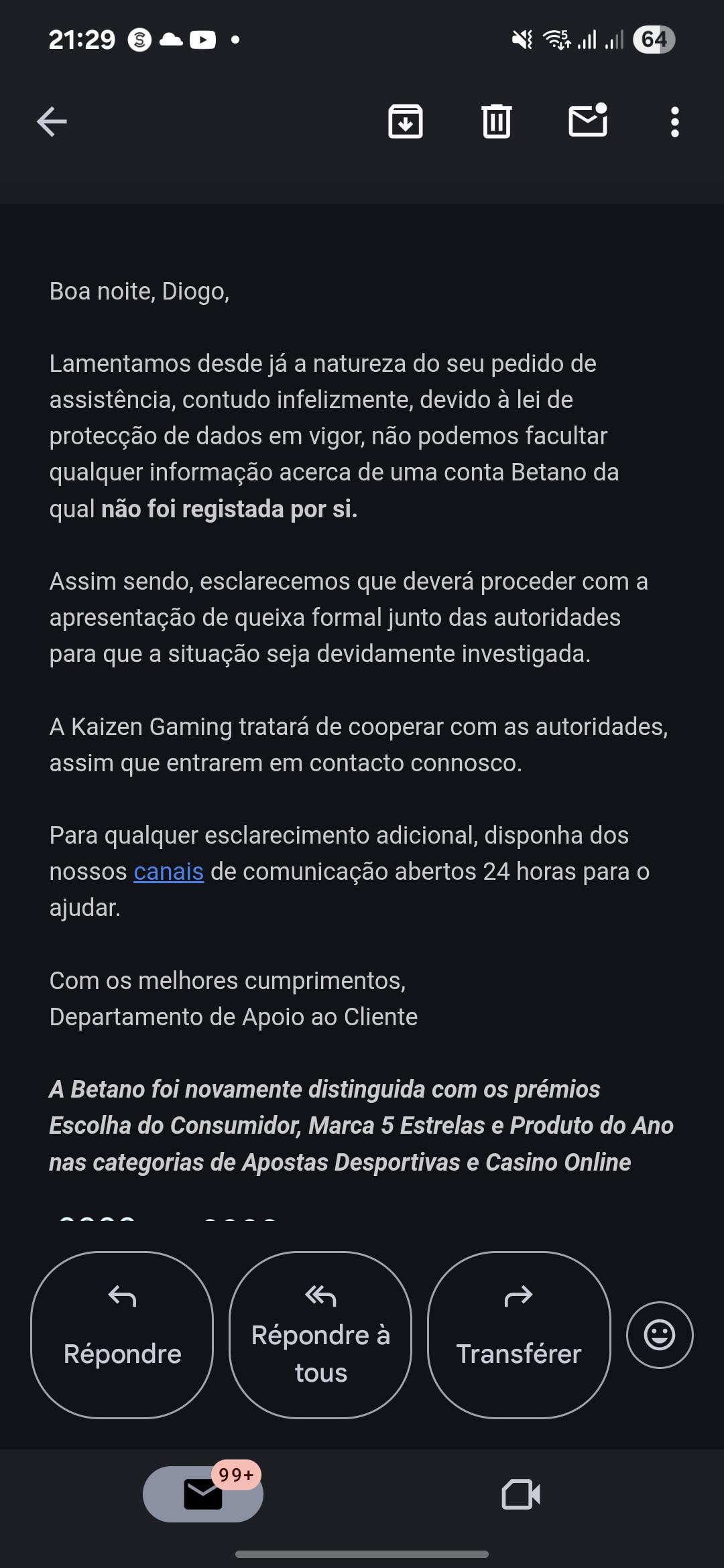This screenshot has height=1568, width=724.
Task: Open the overflow menu
Action: point(675,122)
